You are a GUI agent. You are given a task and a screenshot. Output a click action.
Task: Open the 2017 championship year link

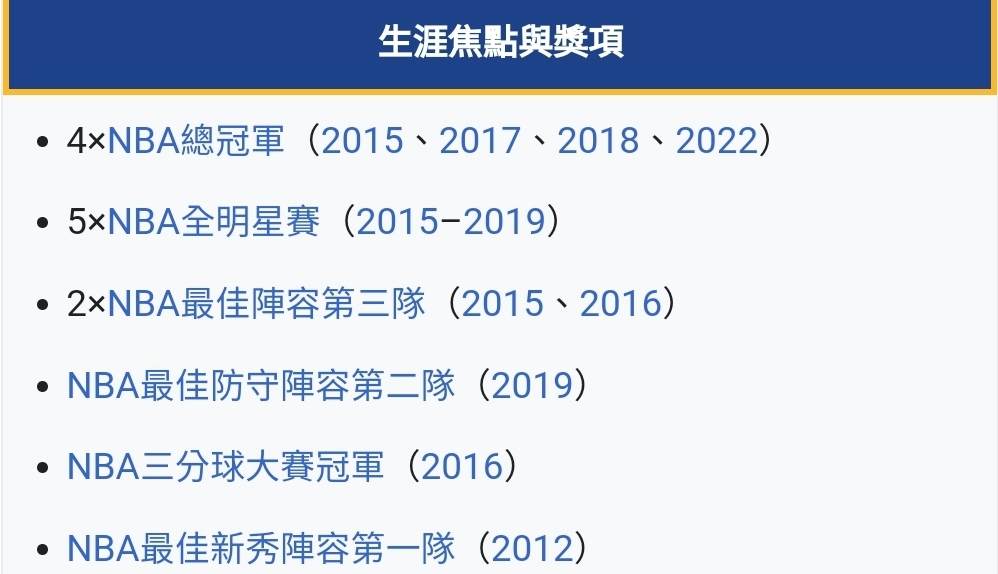pos(480,141)
